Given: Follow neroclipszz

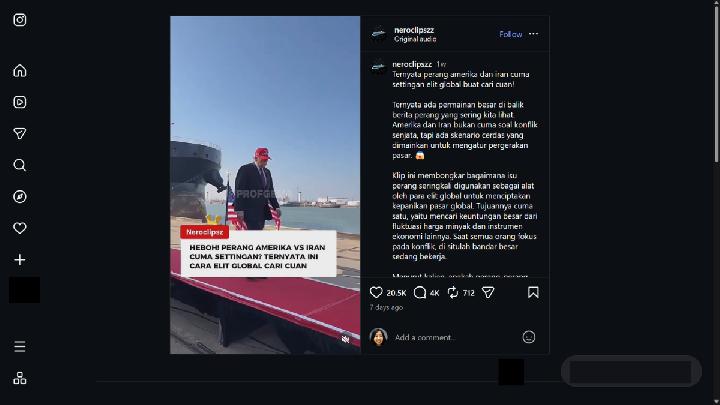Looking at the screenshot, I should 510,34.
